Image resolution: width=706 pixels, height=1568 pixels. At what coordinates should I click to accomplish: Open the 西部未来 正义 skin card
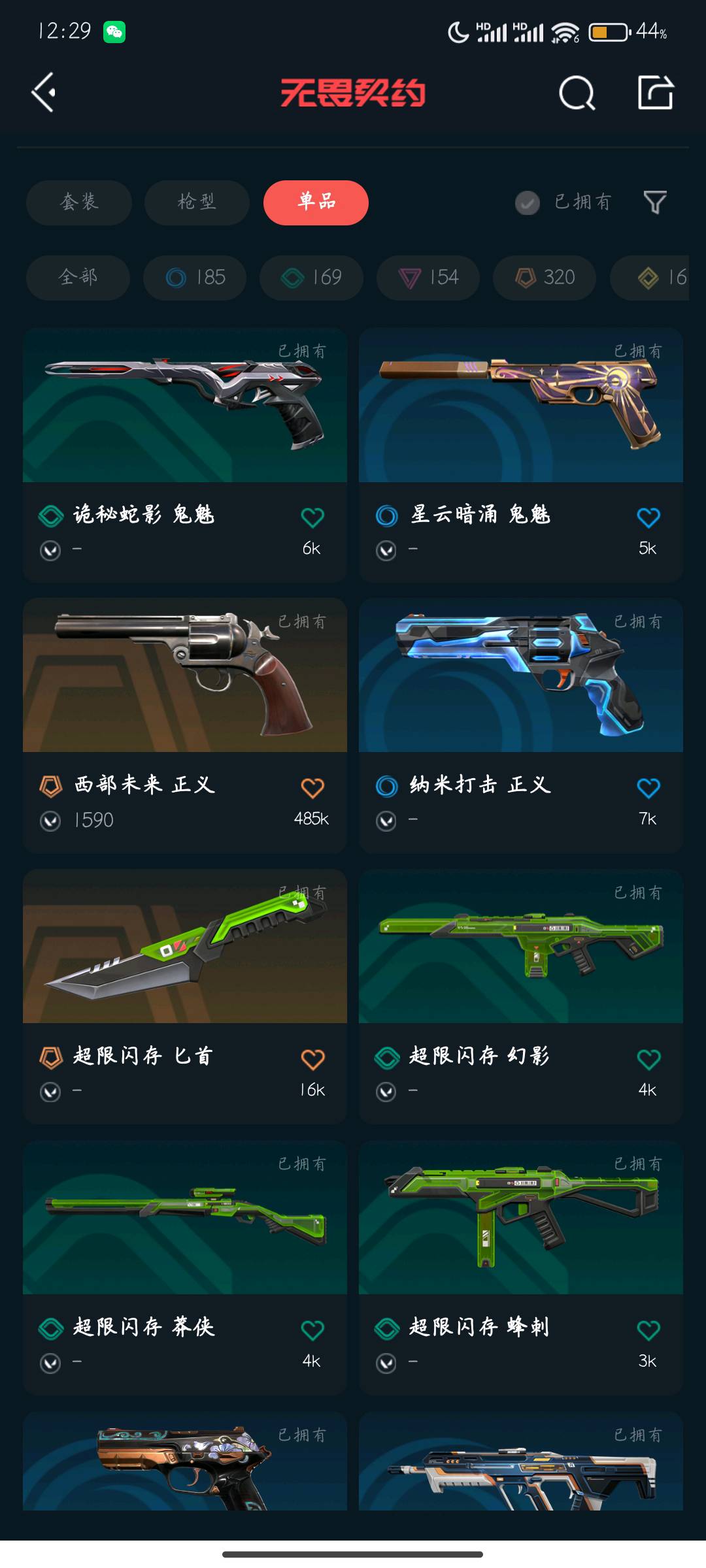click(185, 725)
